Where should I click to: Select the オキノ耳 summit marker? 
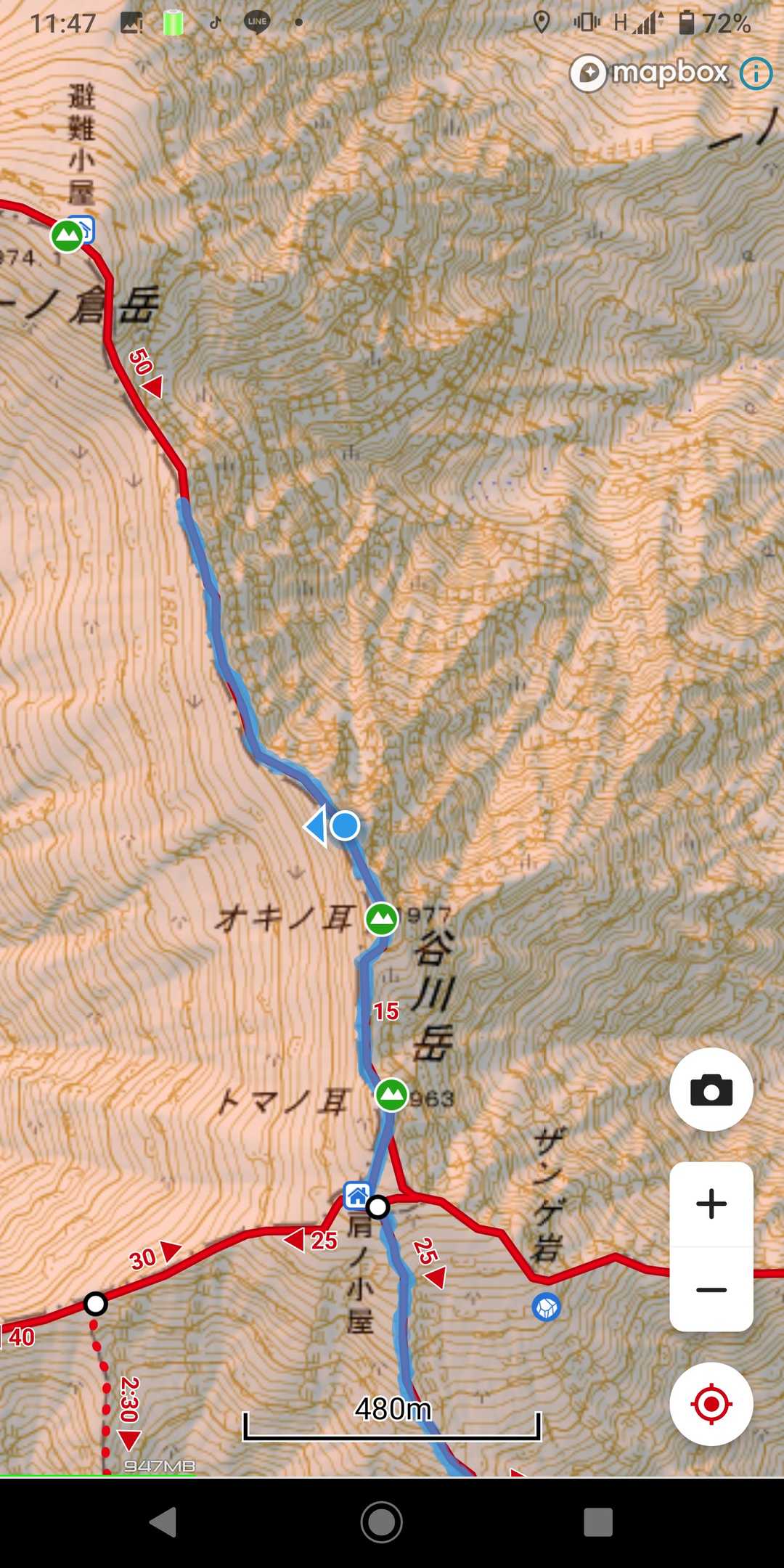coord(381,919)
